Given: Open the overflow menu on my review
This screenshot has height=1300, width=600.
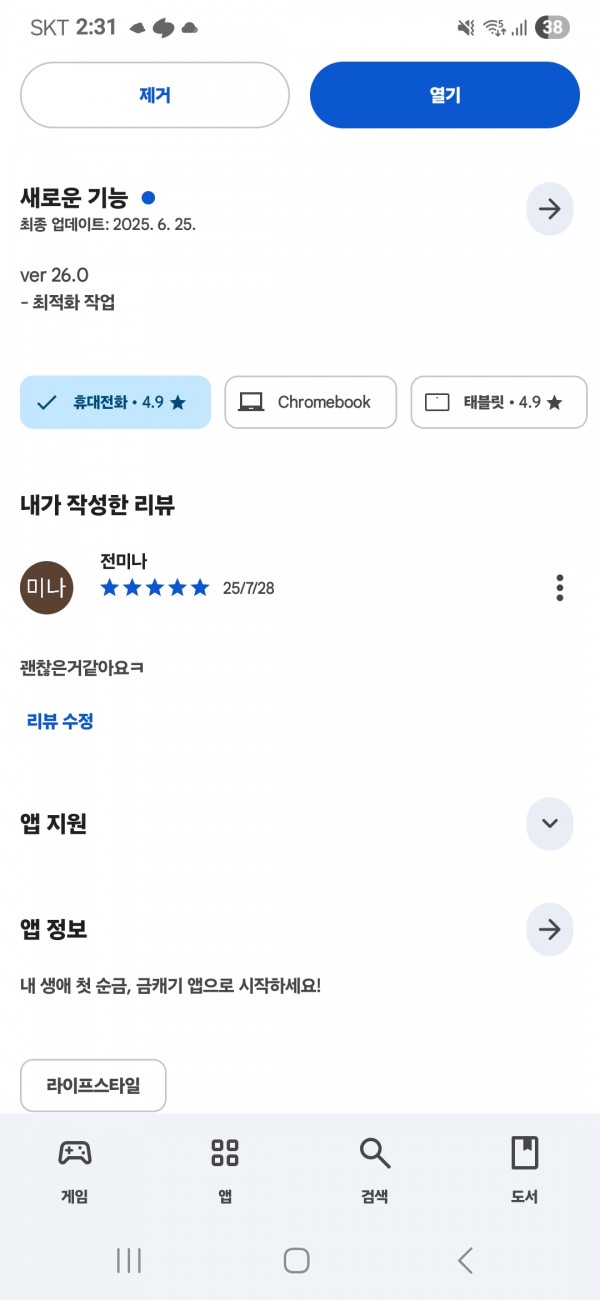Looking at the screenshot, I should 560,588.
